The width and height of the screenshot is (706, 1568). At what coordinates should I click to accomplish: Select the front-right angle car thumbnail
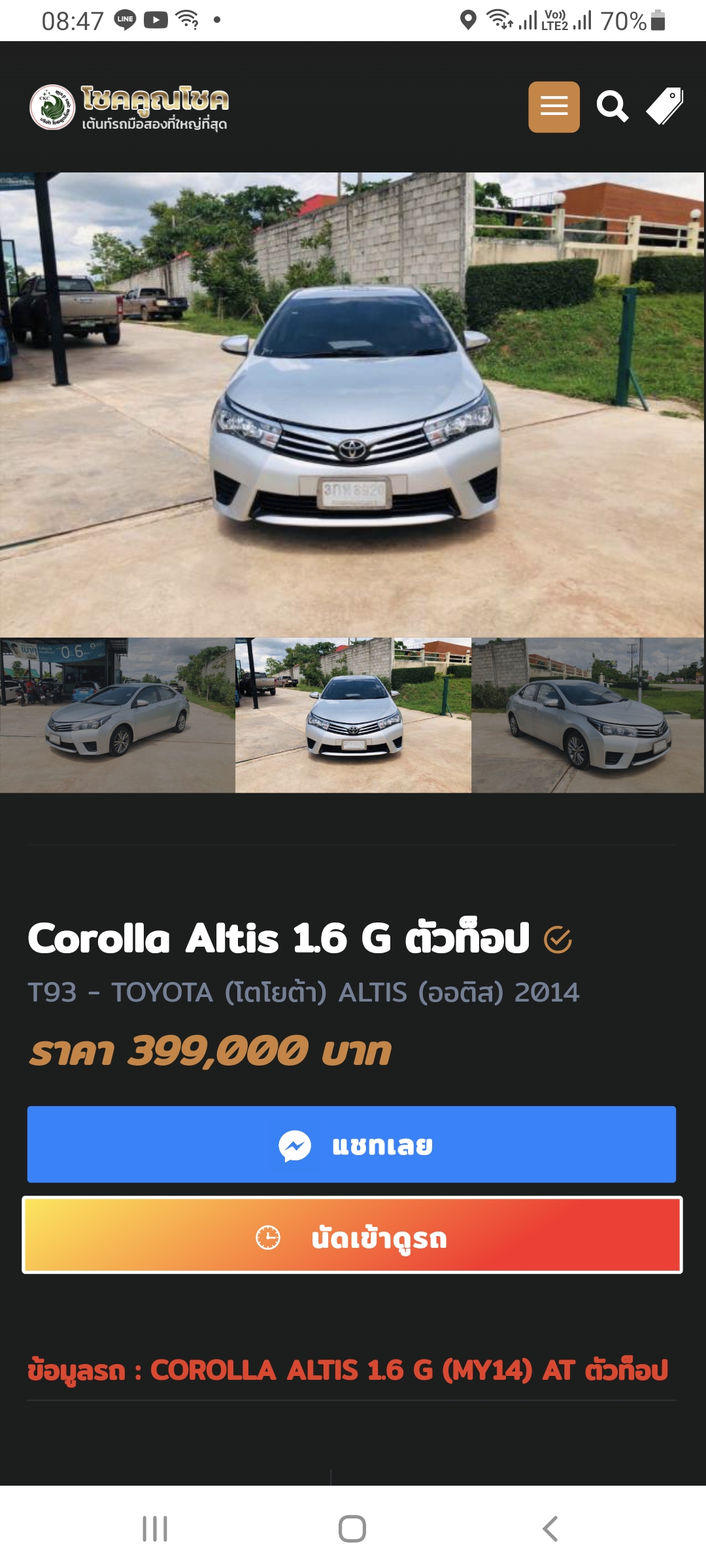click(588, 715)
